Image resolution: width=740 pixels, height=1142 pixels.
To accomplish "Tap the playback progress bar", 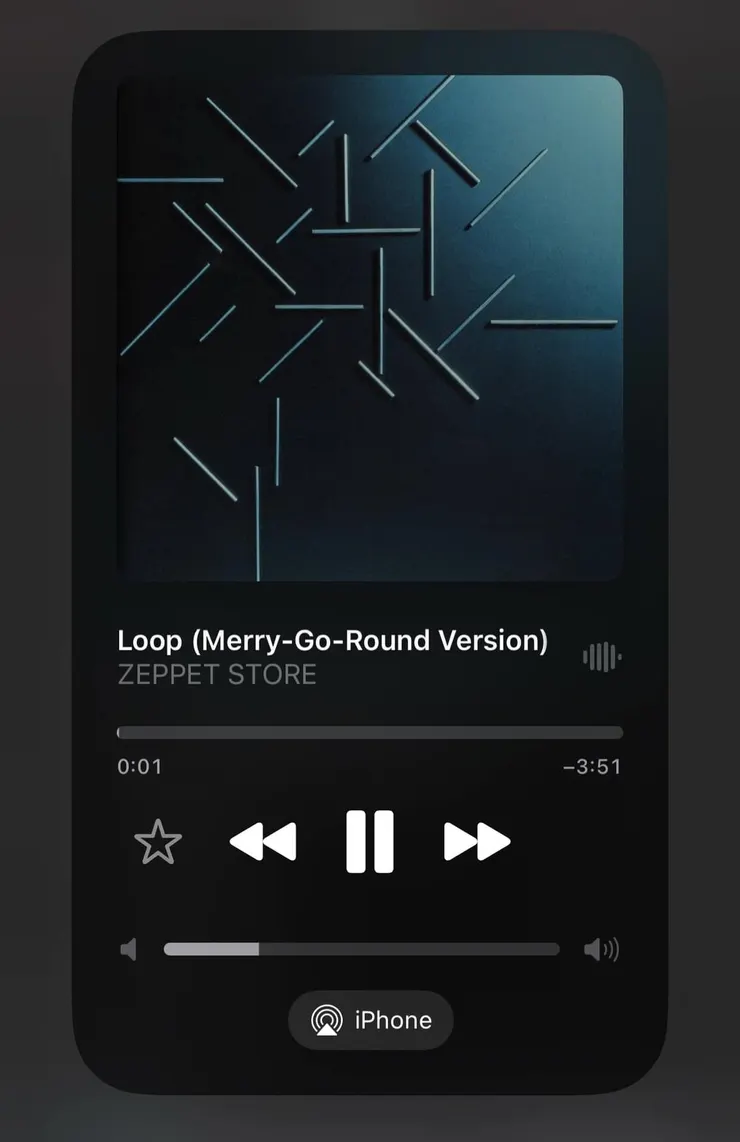I will click(369, 733).
